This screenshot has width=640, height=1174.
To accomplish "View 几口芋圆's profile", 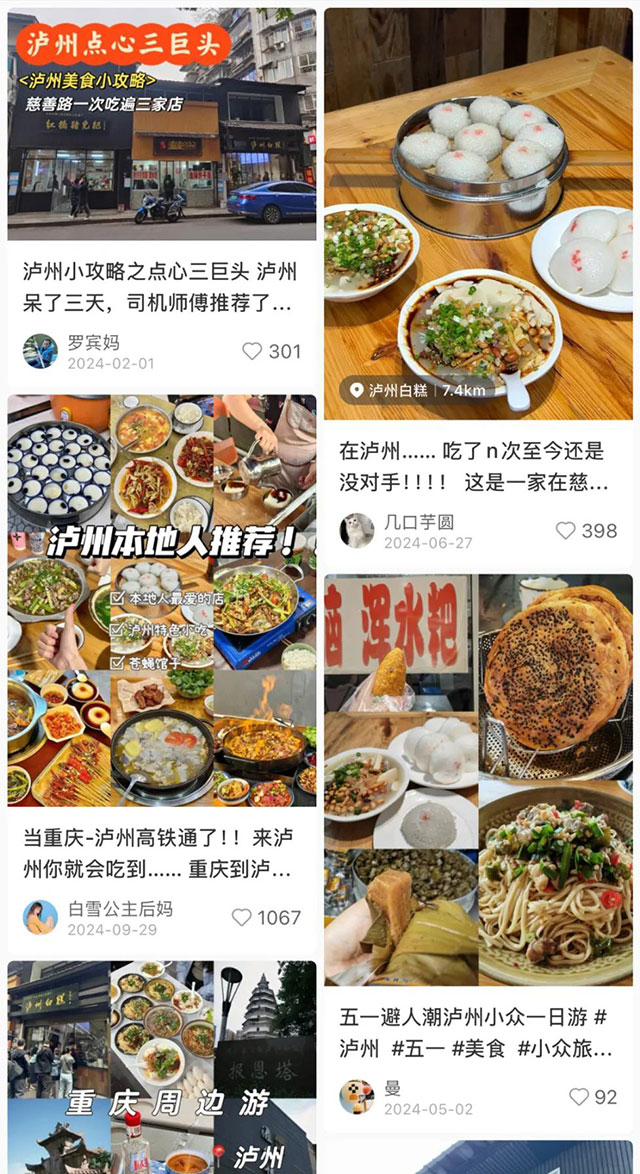I will pyautogui.click(x=357, y=531).
